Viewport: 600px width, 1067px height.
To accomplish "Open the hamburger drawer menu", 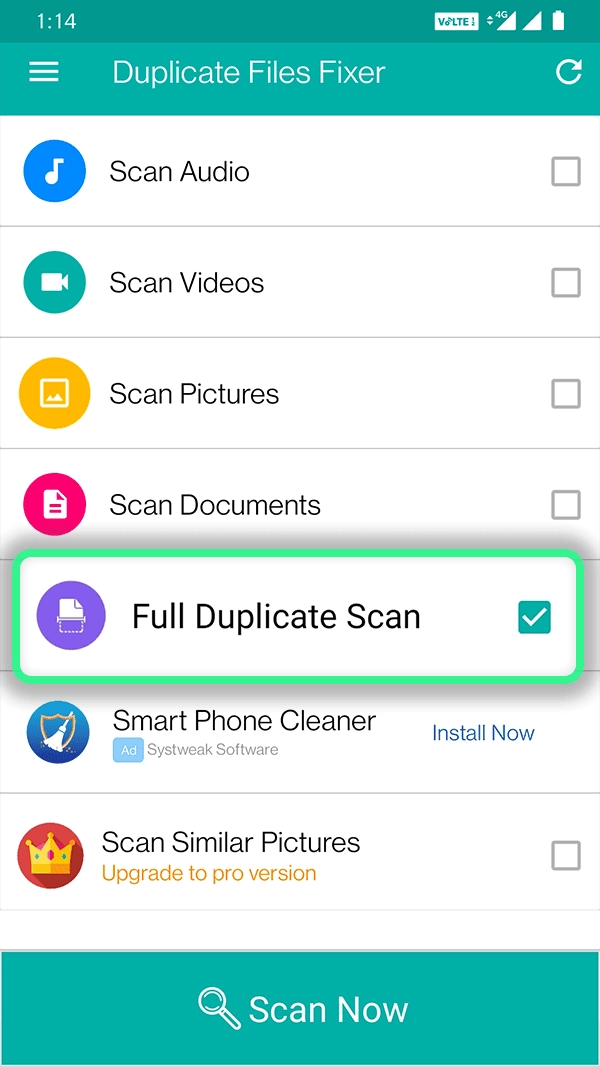I will coord(44,72).
